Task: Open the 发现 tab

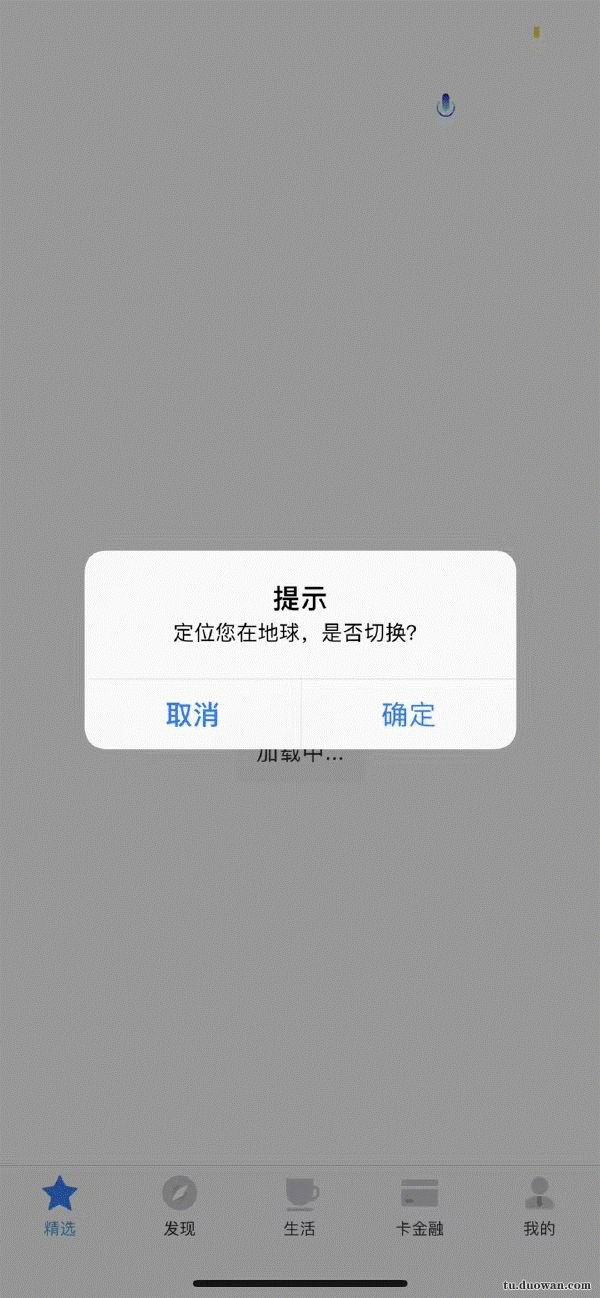Action: (x=180, y=1205)
